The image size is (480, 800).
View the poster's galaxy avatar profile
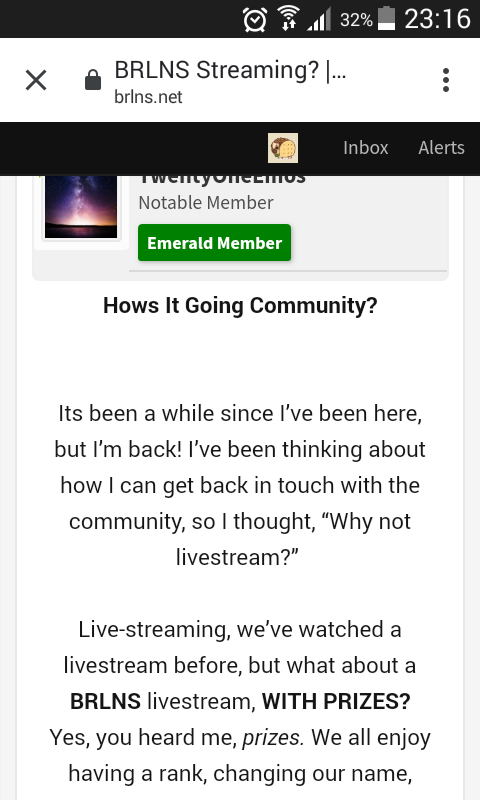click(81, 207)
